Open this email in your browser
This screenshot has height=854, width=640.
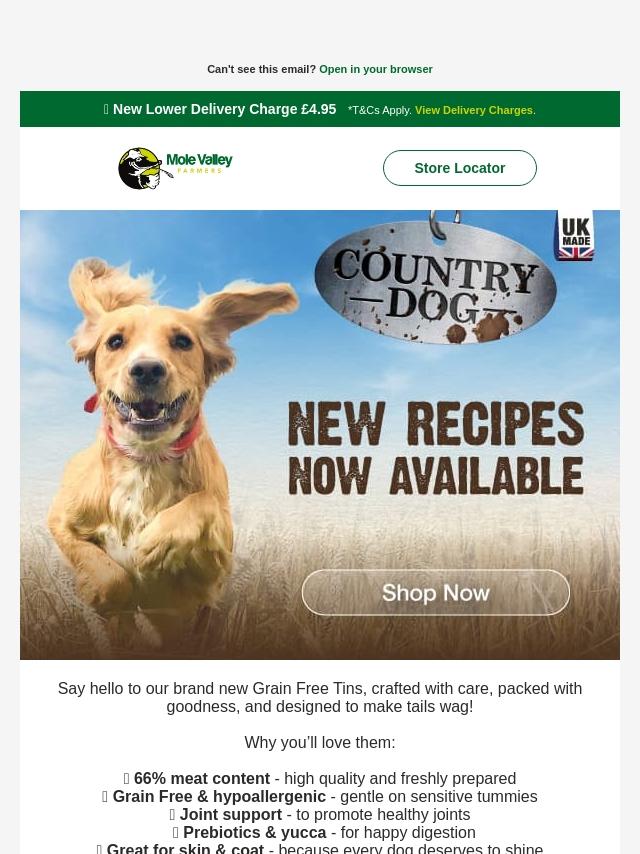click(x=375, y=69)
